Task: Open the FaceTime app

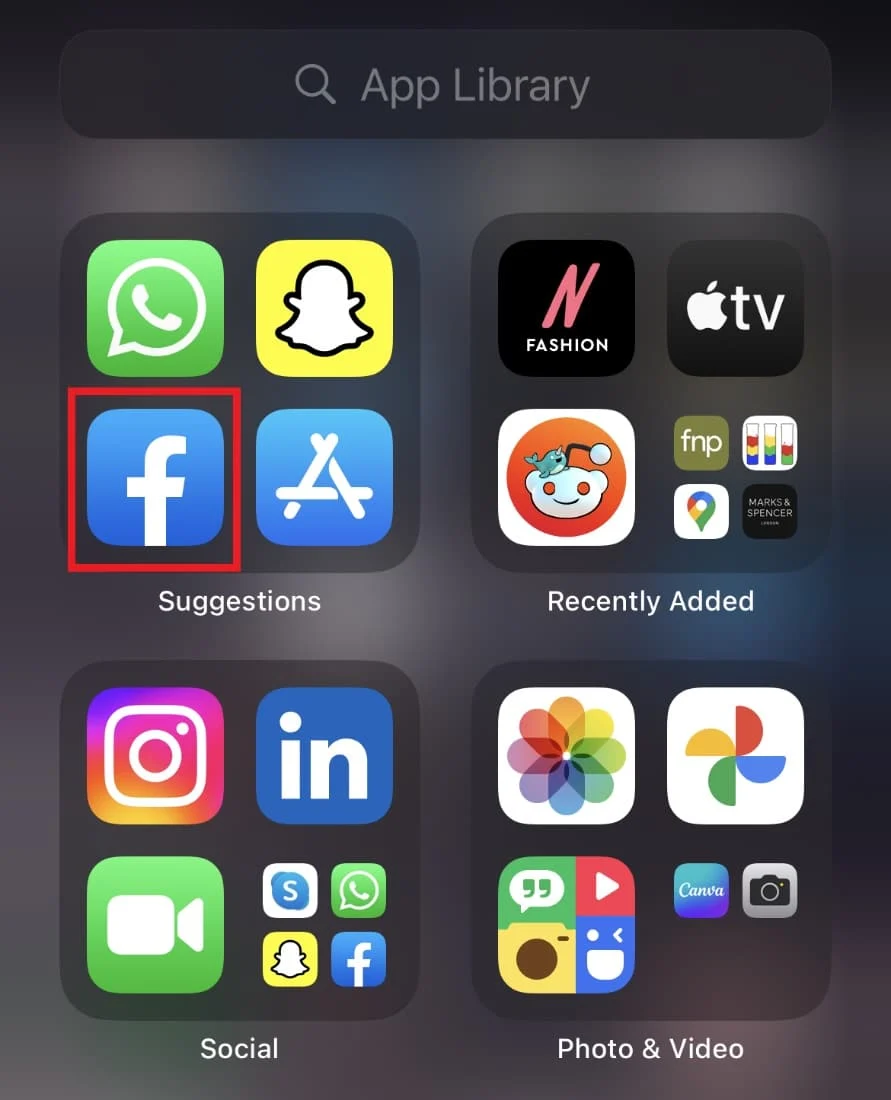Action: point(155,924)
